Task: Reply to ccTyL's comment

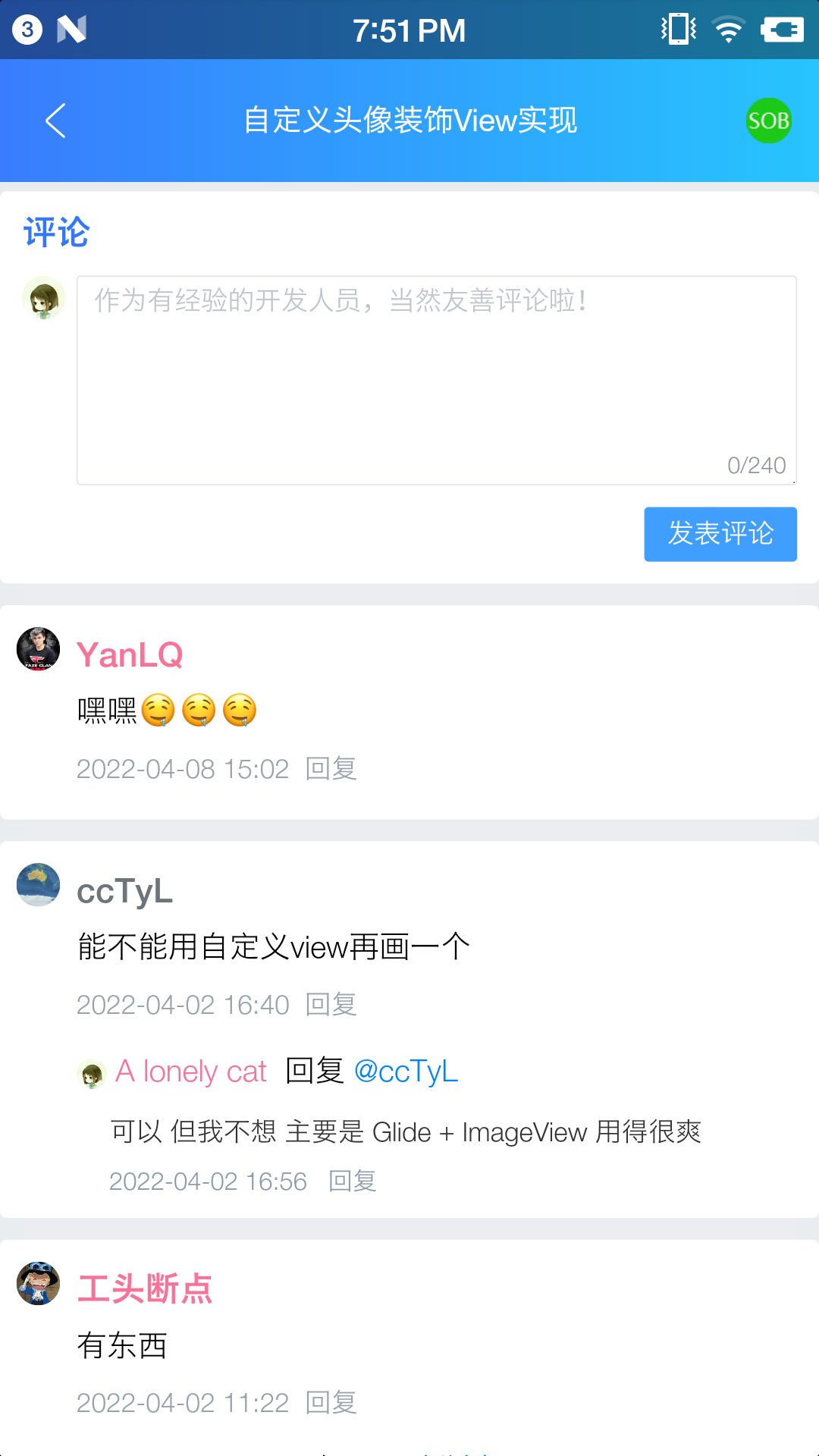Action: coord(331,1004)
